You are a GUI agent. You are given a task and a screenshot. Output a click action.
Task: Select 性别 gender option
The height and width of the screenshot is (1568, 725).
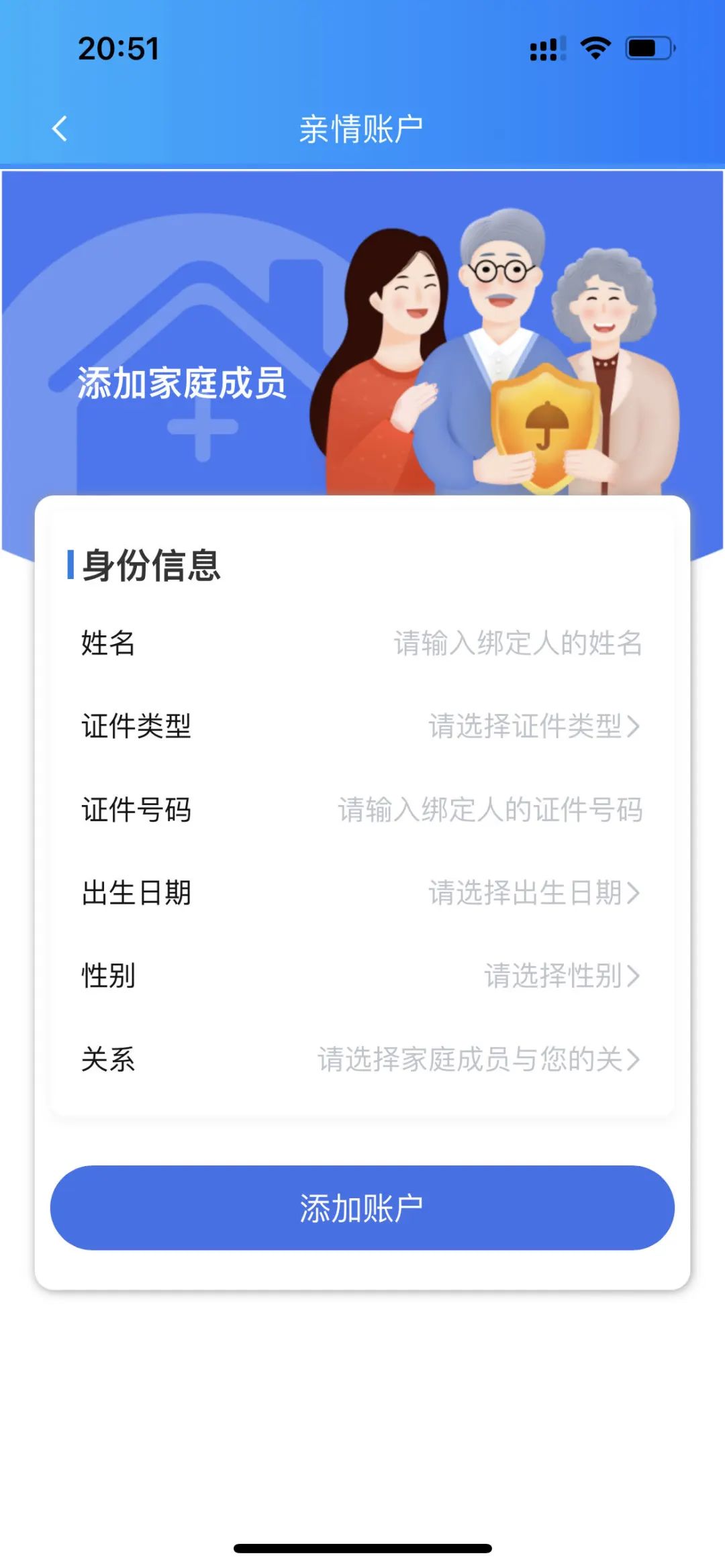pos(561,976)
